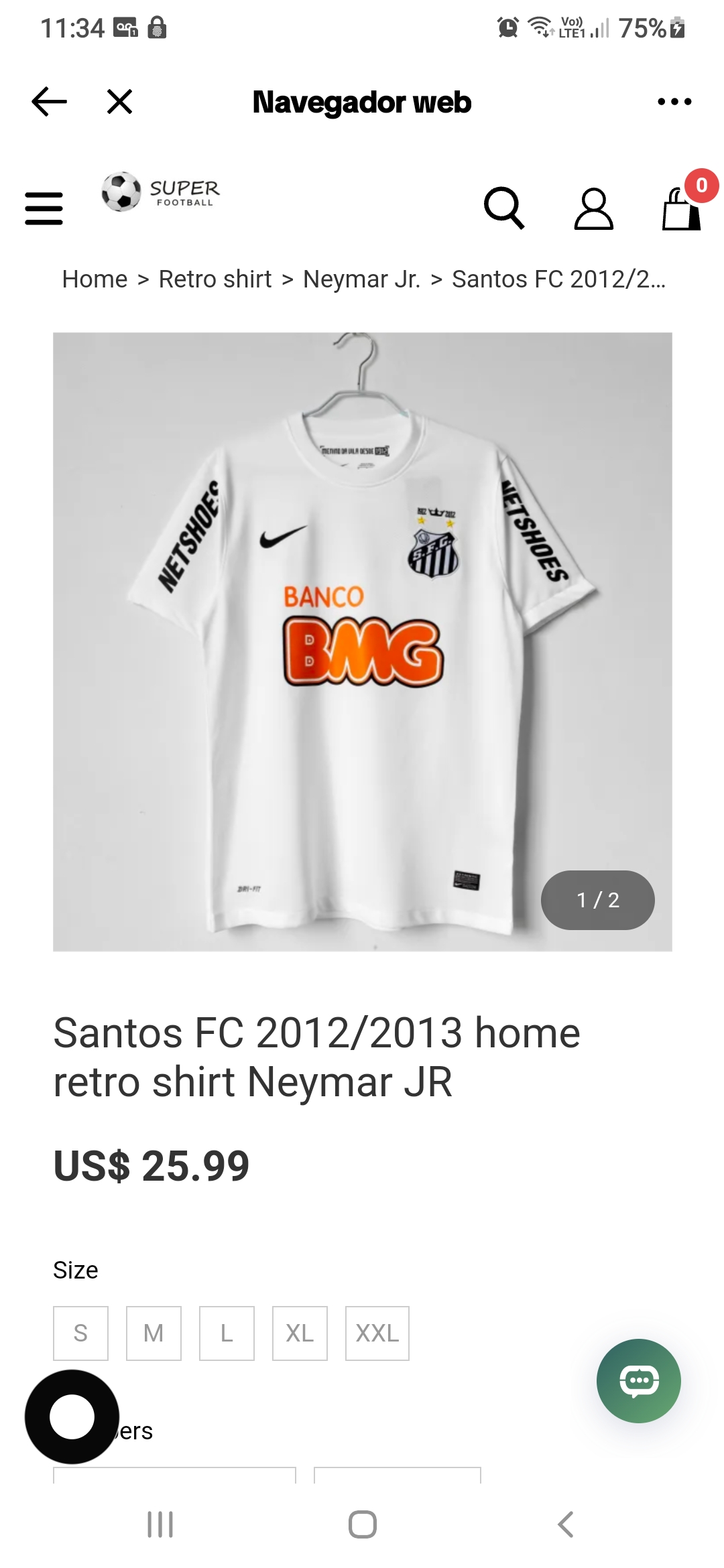Tap the black floating circle button

click(x=72, y=1417)
